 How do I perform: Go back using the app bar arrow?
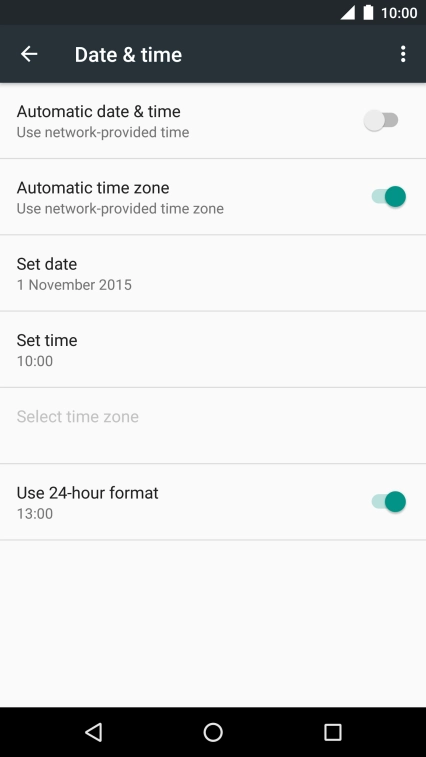coord(29,54)
